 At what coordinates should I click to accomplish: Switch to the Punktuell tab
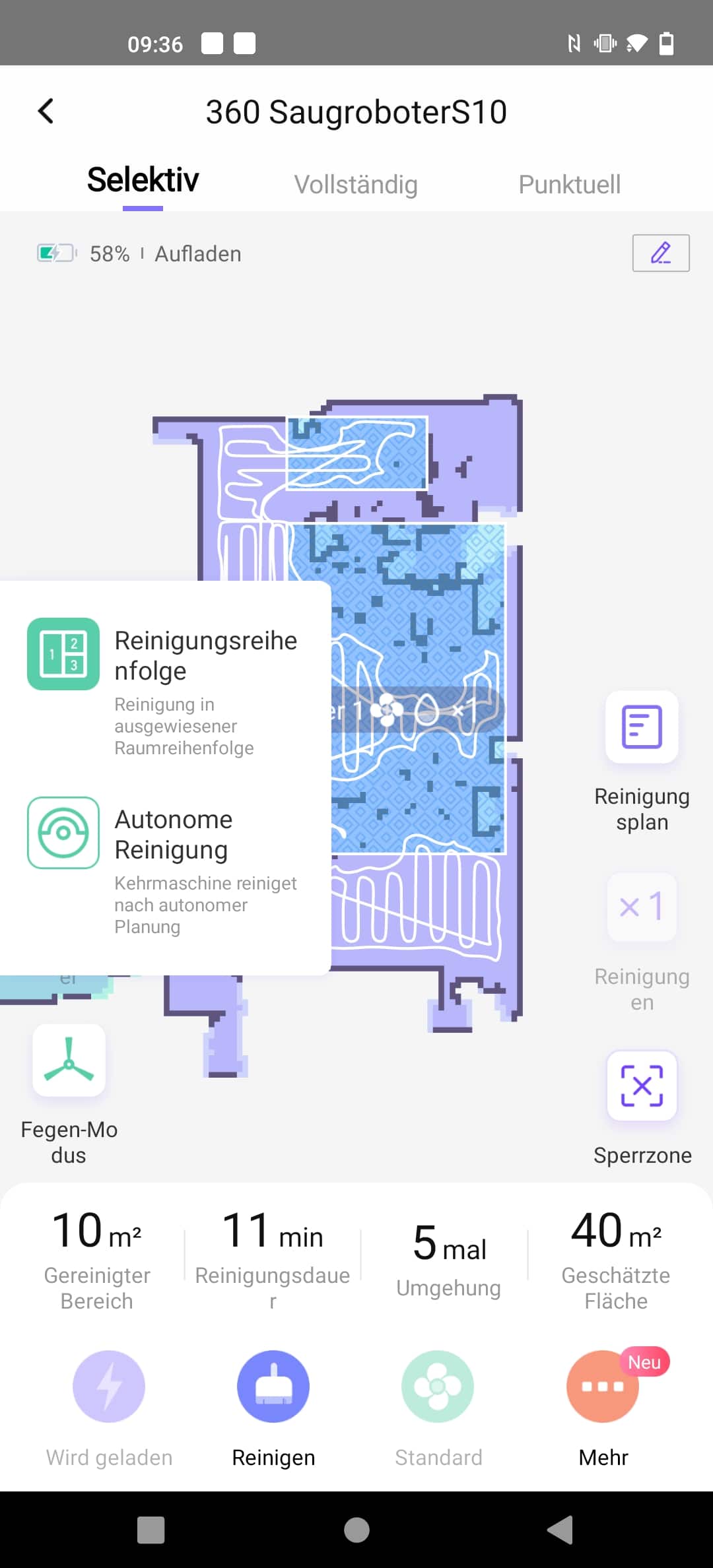(x=569, y=184)
